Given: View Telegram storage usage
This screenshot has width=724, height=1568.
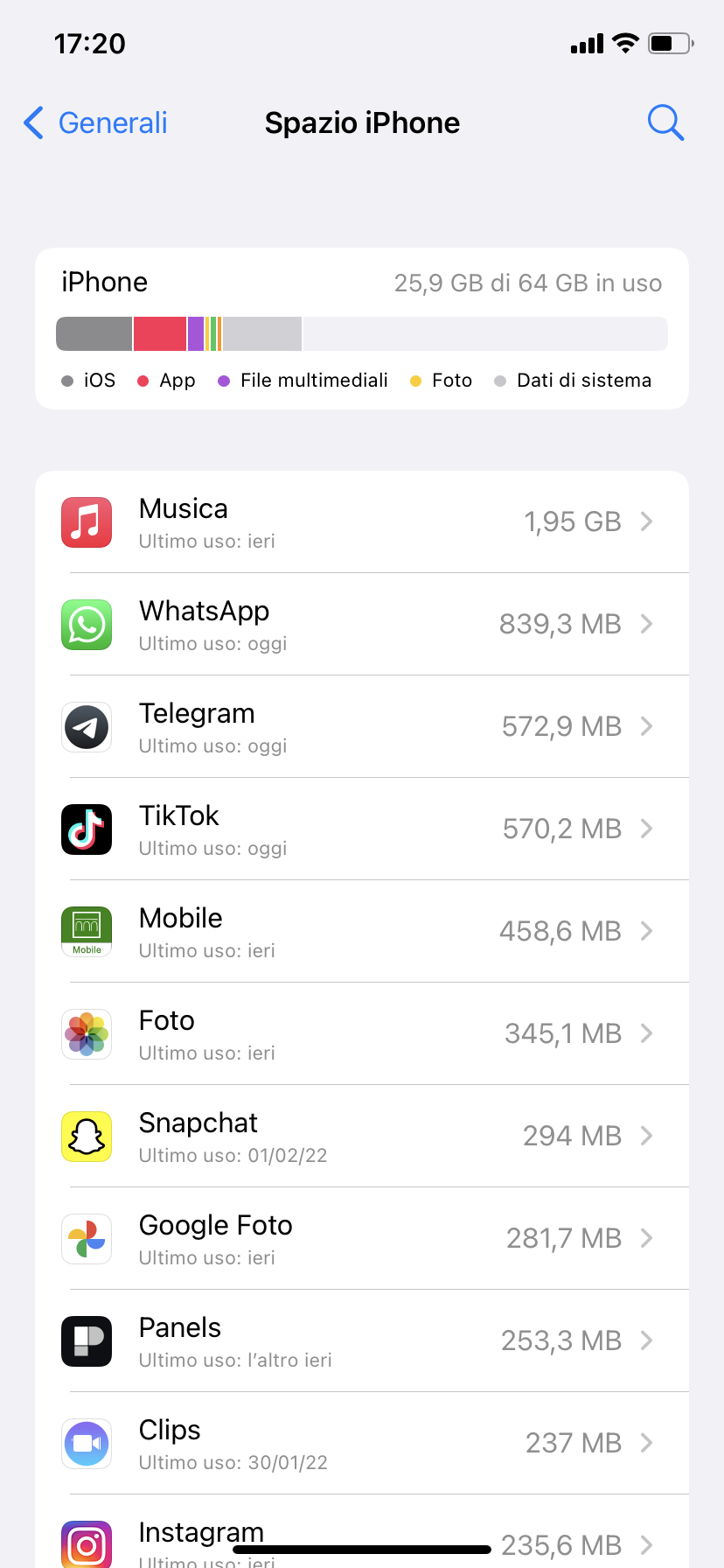Looking at the screenshot, I should tap(362, 727).
